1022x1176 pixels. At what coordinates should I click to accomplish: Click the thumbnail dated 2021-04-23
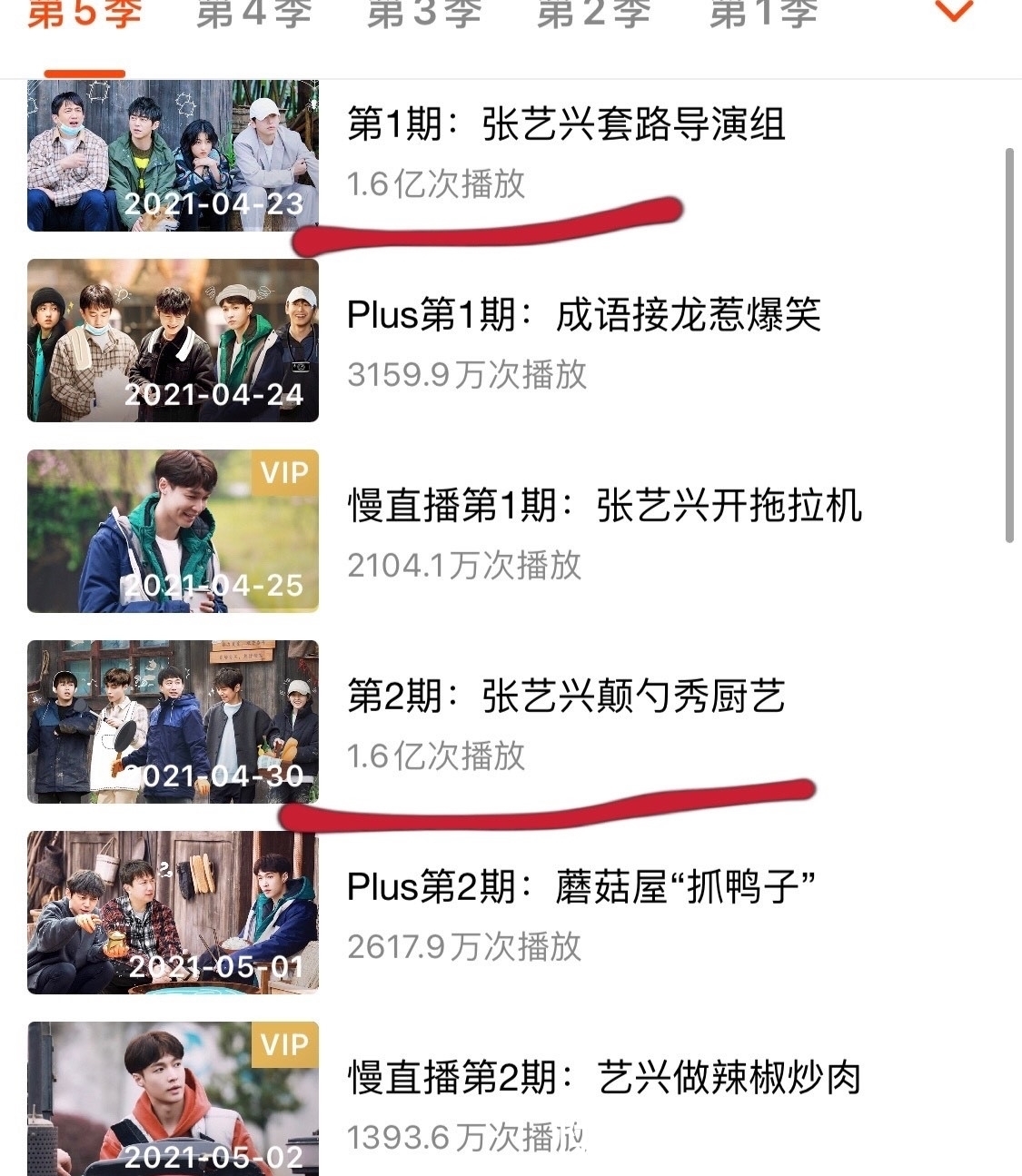173,154
